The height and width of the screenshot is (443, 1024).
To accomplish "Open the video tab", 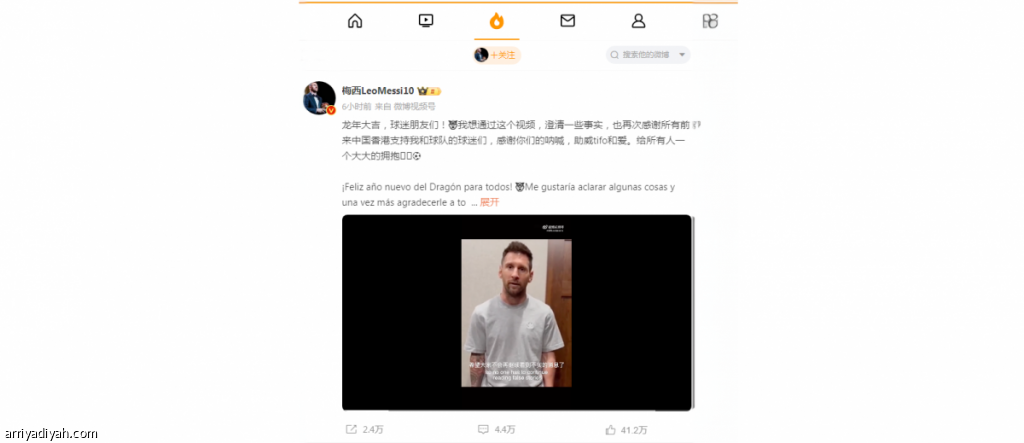I will tap(426, 21).
